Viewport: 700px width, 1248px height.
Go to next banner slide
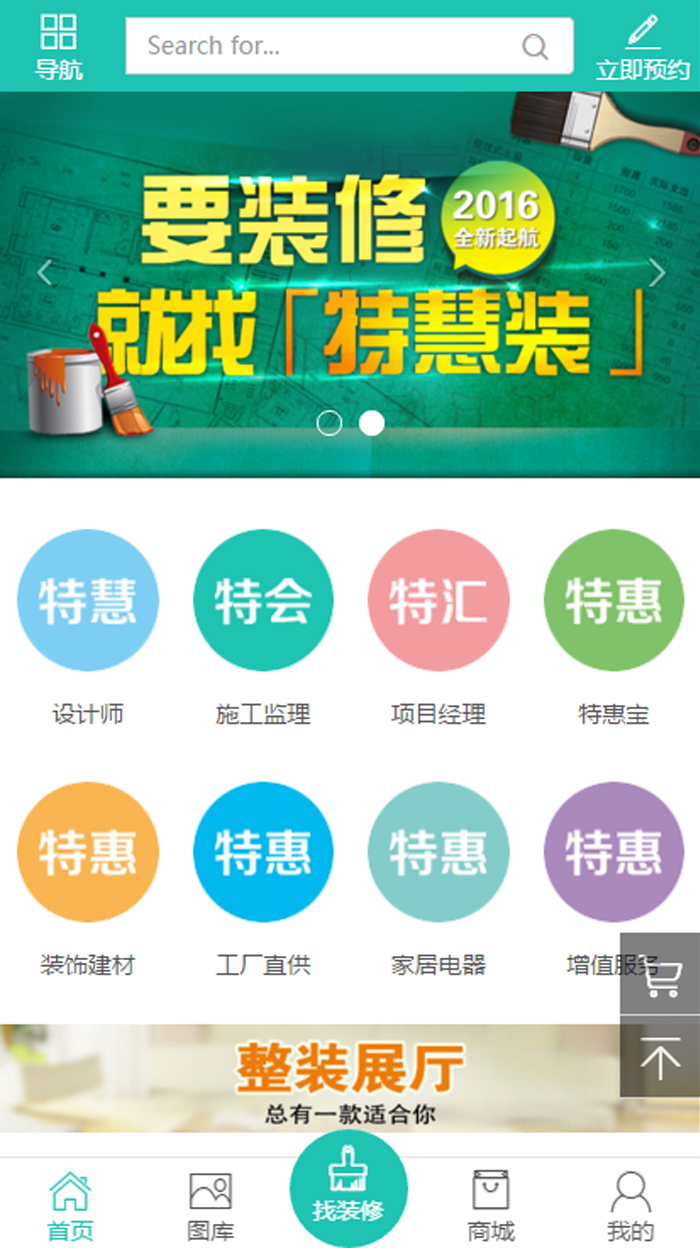tap(656, 272)
